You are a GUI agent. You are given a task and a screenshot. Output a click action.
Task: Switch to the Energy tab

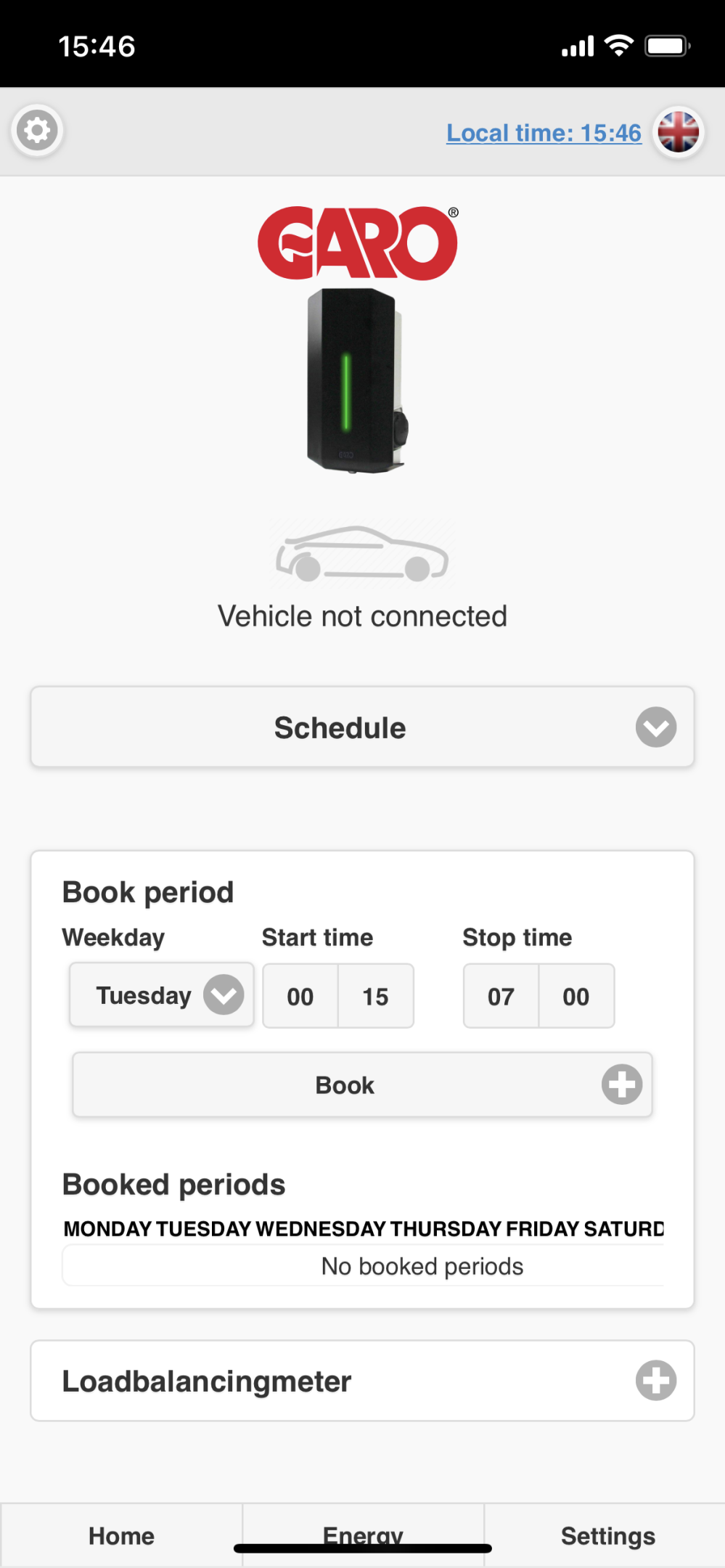363,1535
